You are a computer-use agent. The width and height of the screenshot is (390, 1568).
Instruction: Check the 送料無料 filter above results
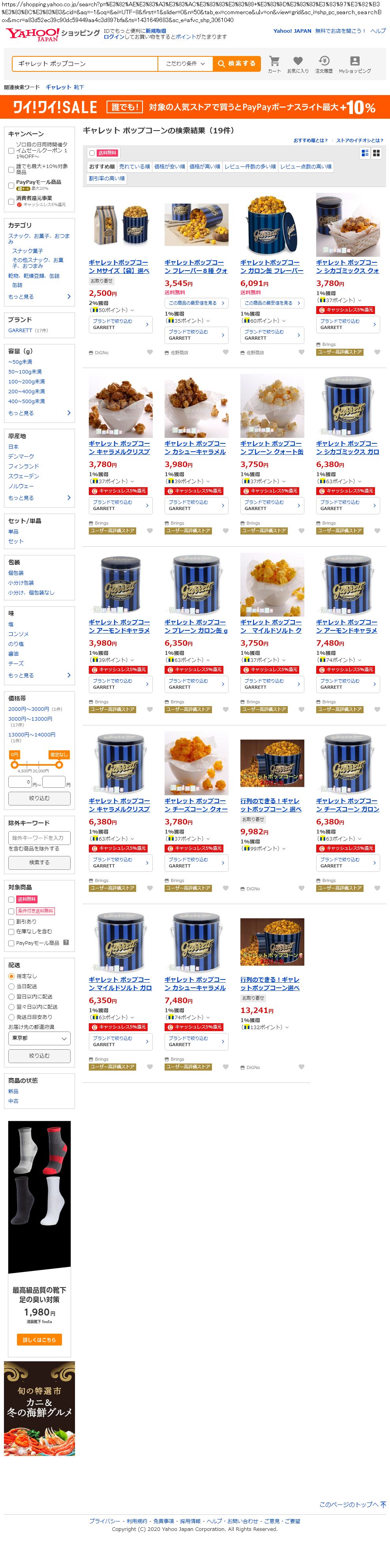pos(92,153)
